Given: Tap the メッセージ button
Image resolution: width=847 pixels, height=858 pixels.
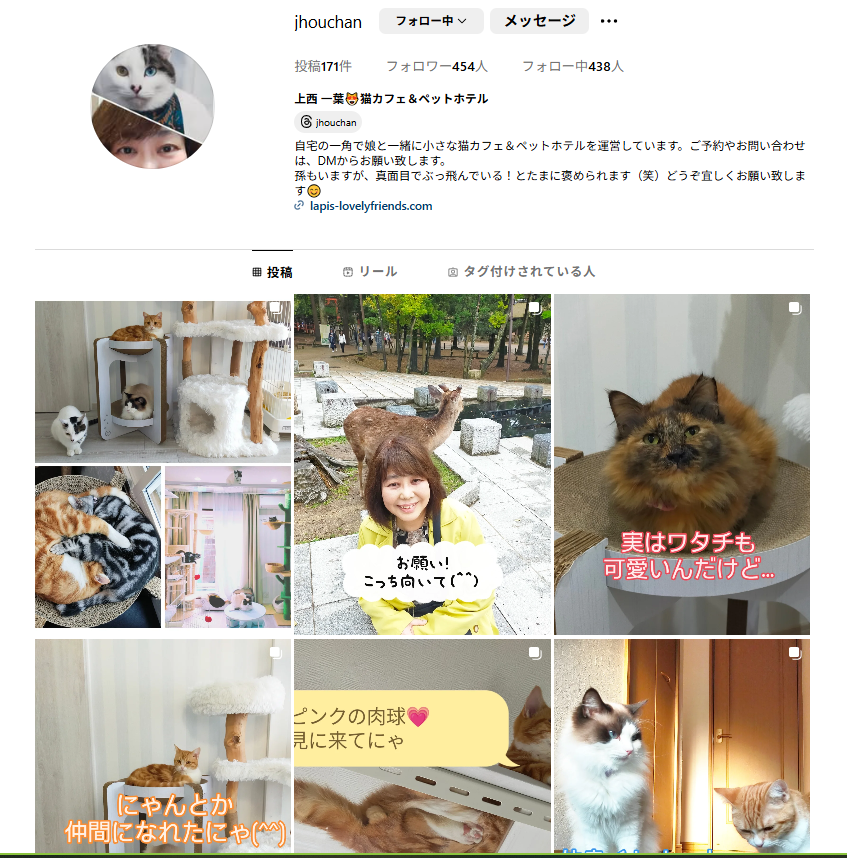Looking at the screenshot, I should click(x=539, y=21).
